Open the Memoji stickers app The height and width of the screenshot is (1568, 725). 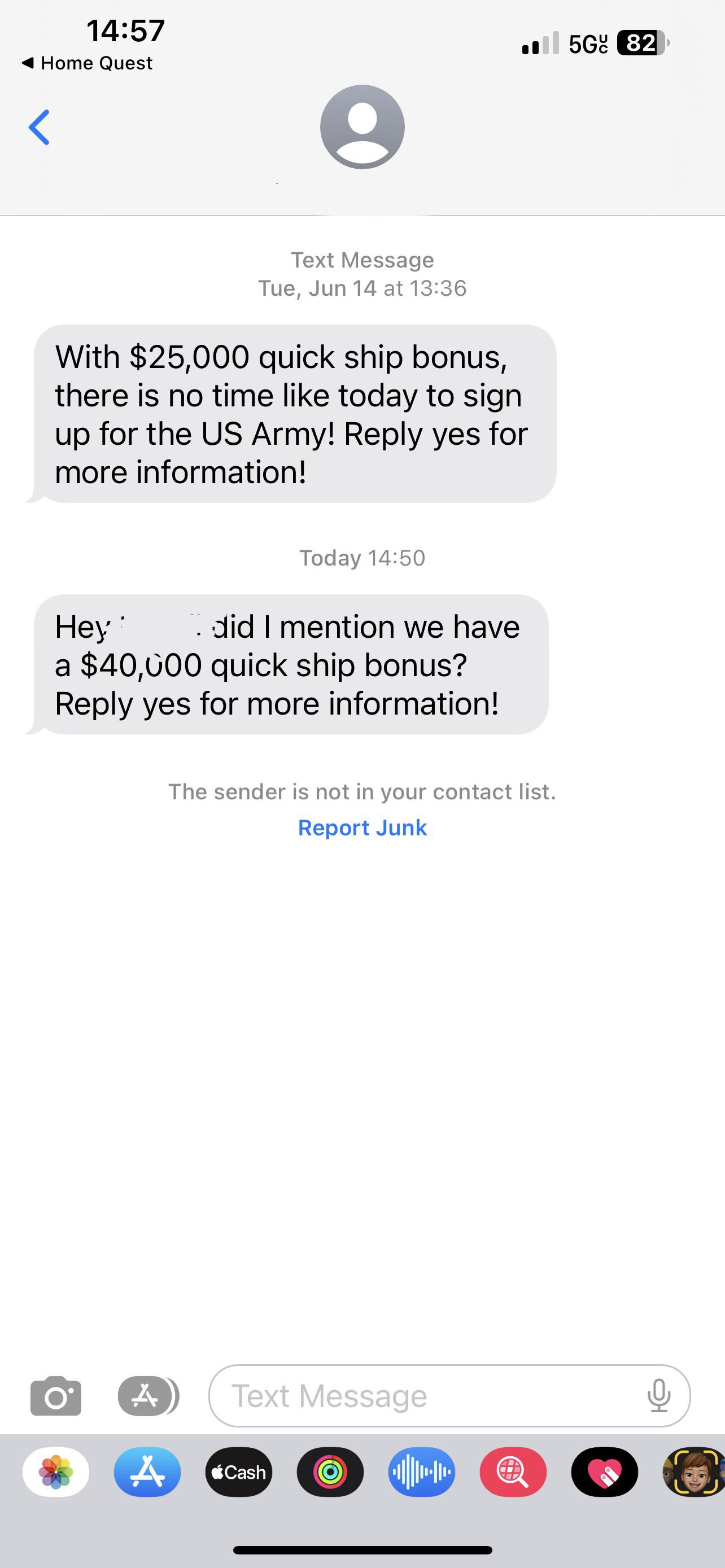(x=694, y=1472)
